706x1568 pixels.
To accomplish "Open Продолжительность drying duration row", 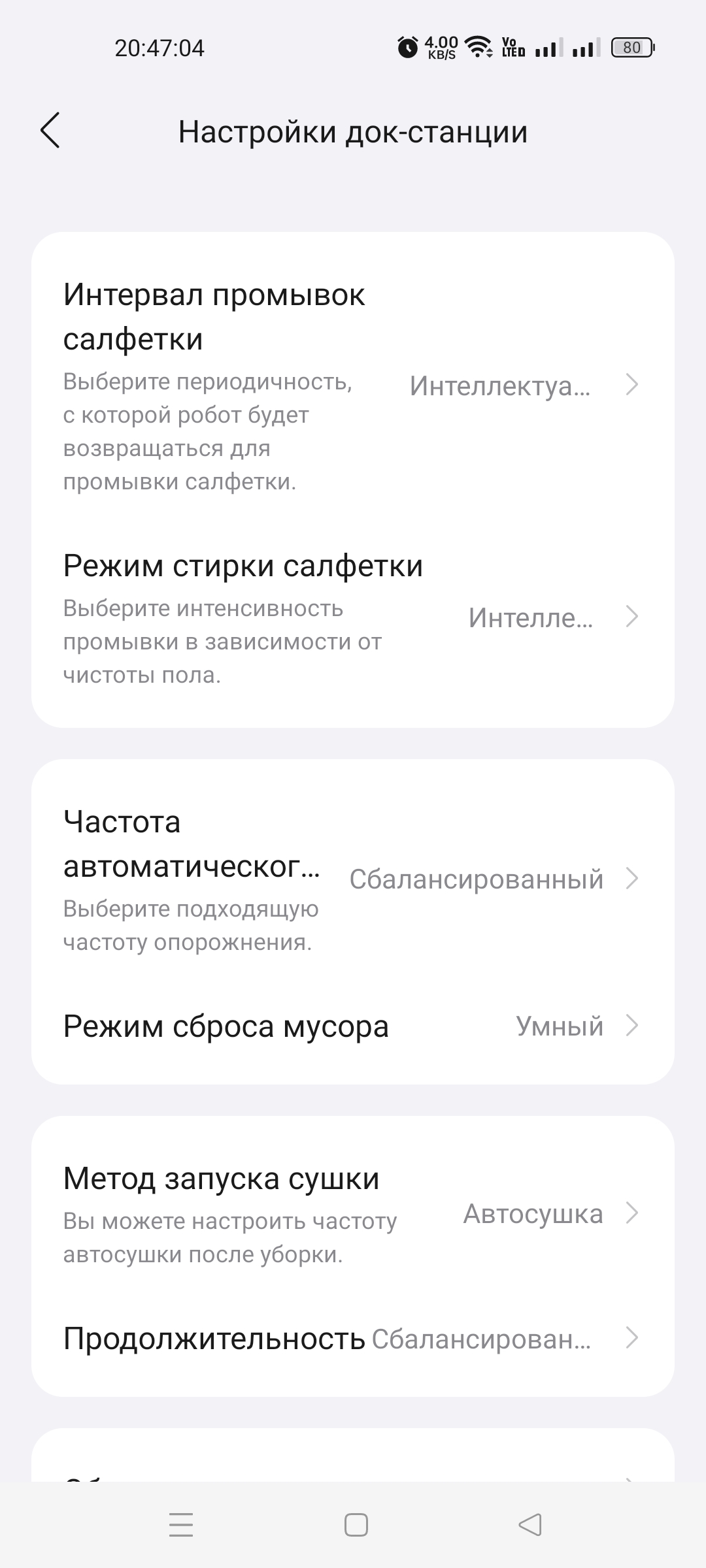I will coord(353,1339).
